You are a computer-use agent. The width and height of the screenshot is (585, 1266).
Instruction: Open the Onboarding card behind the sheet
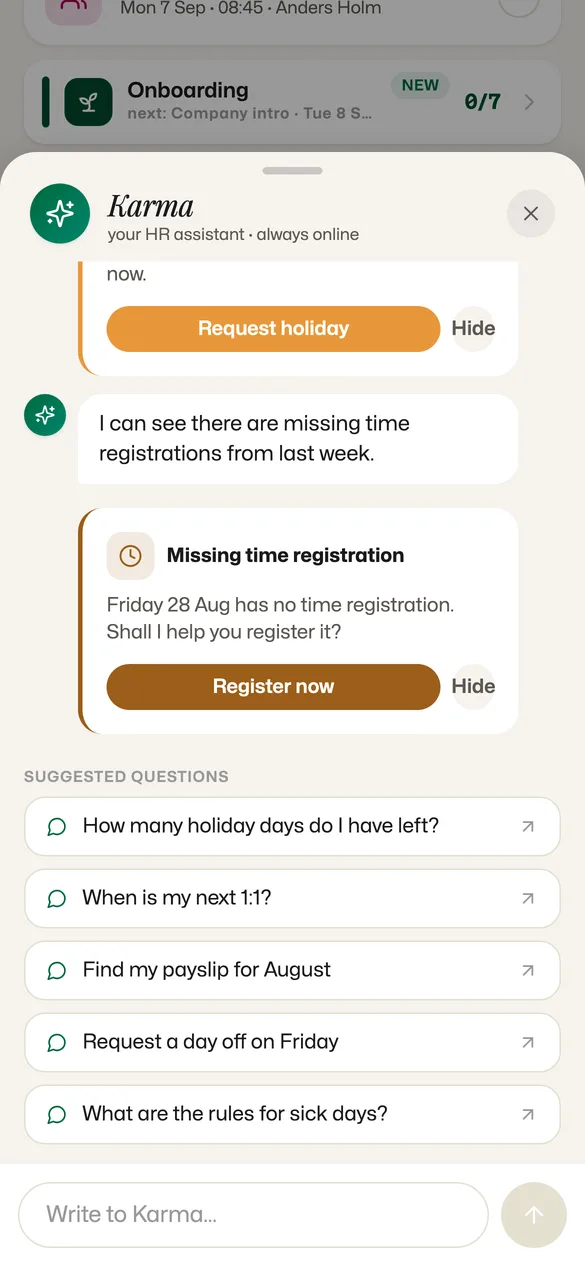292,101
